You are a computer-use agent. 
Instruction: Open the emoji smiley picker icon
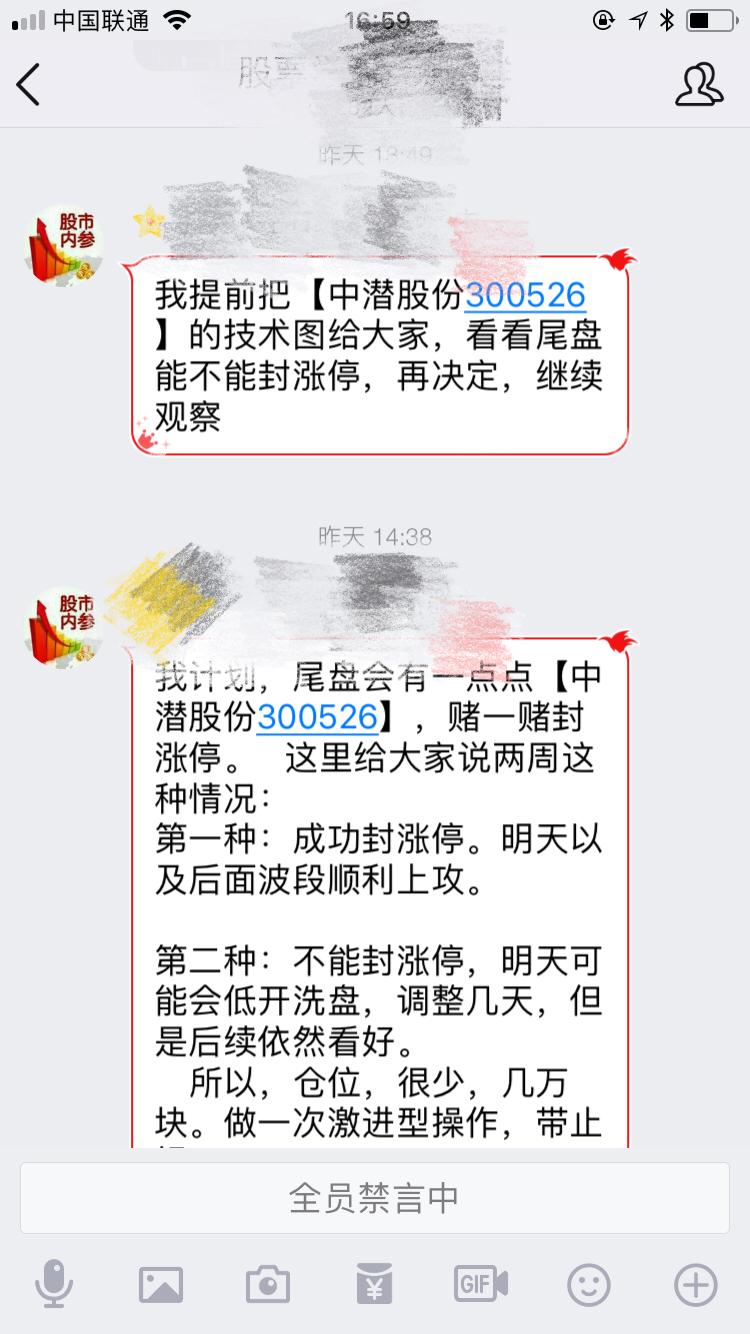pyautogui.click(x=588, y=1286)
